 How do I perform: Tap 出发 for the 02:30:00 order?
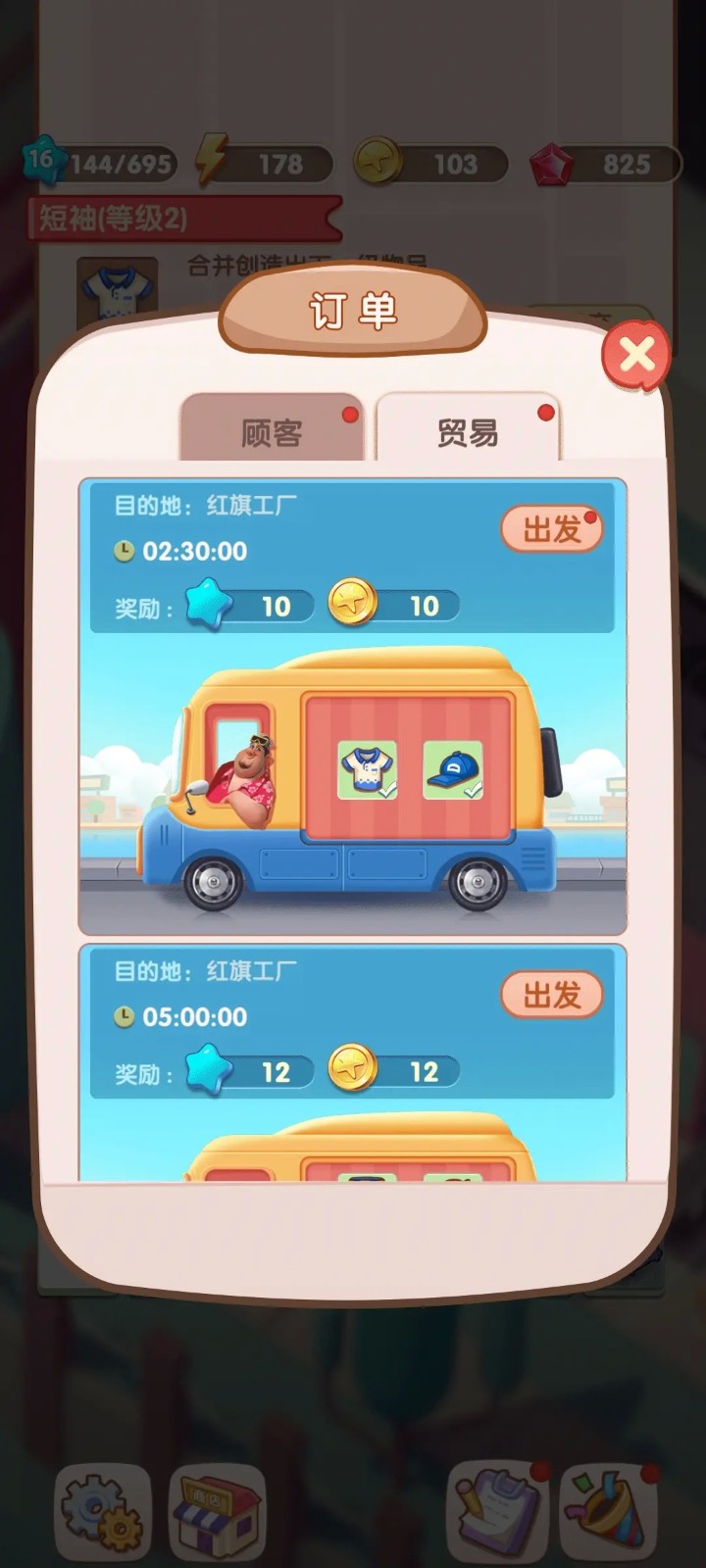coord(551,530)
